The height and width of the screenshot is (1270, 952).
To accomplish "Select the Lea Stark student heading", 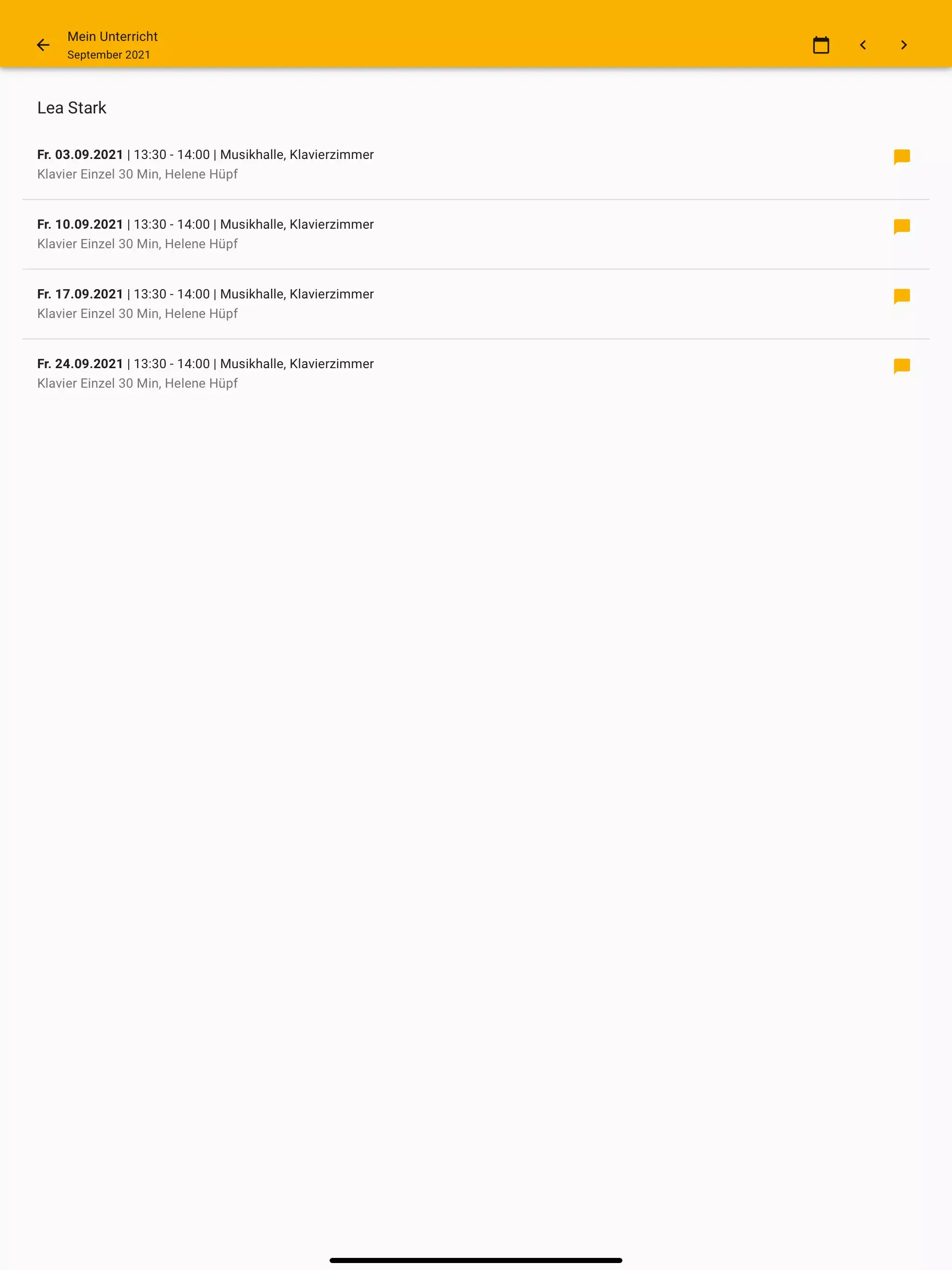I will (x=71, y=107).
